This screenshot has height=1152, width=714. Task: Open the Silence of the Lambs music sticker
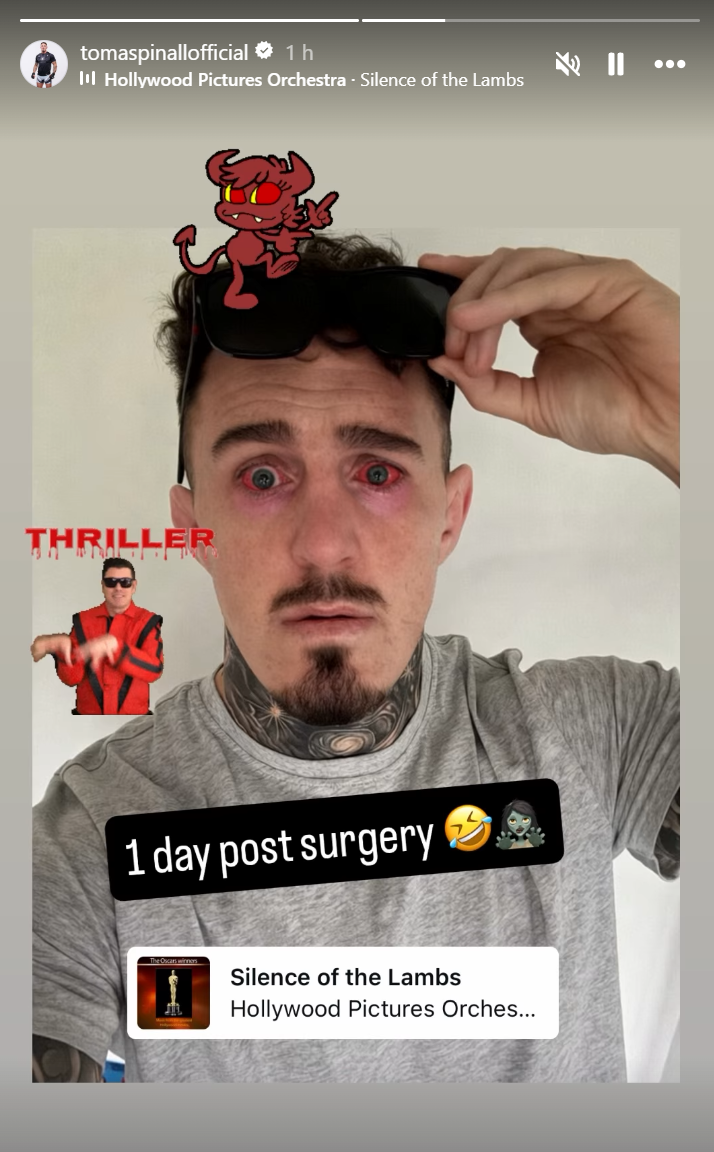click(x=342, y=992)
